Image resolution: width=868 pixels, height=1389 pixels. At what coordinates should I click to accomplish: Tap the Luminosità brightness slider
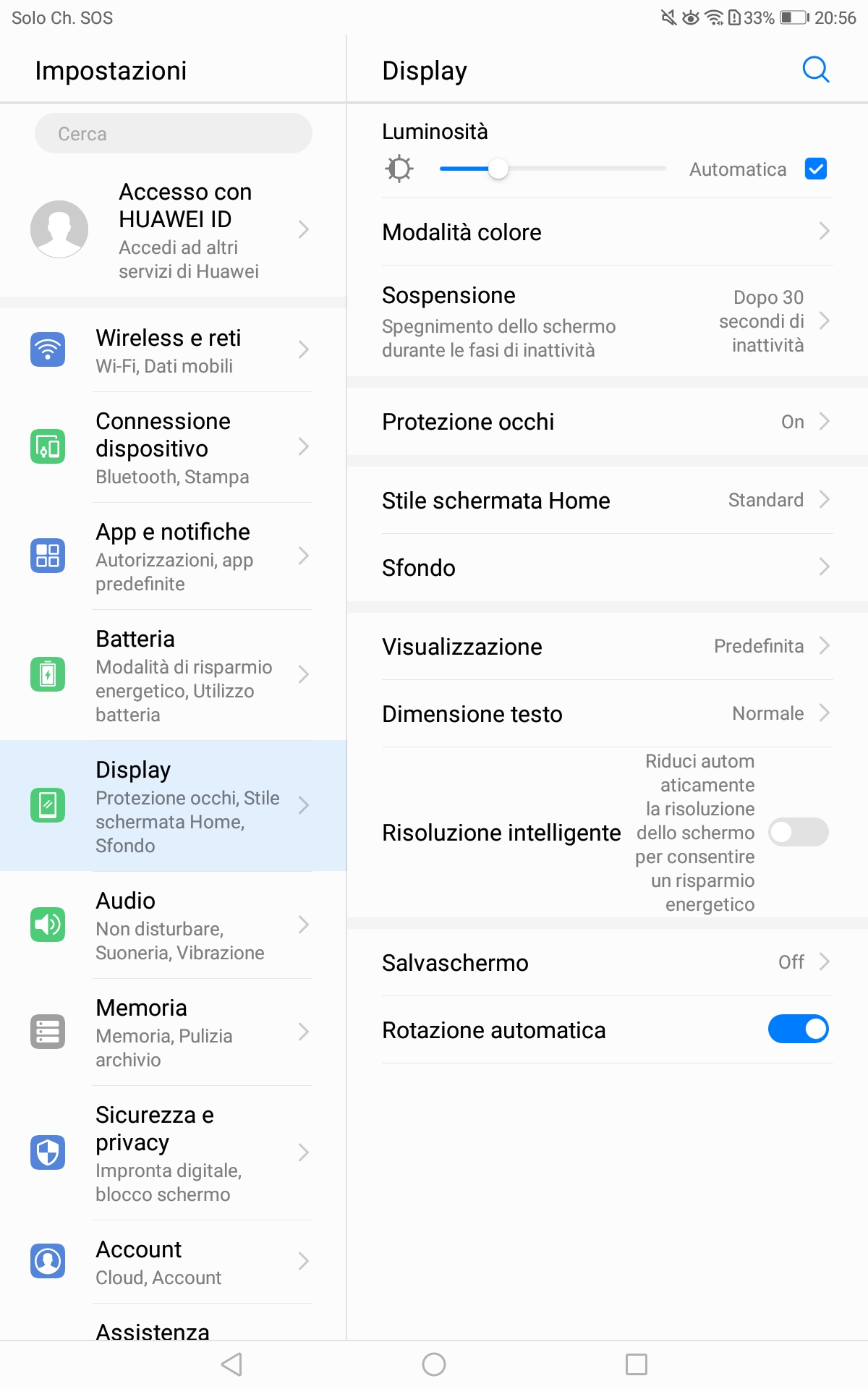point(553,169)
